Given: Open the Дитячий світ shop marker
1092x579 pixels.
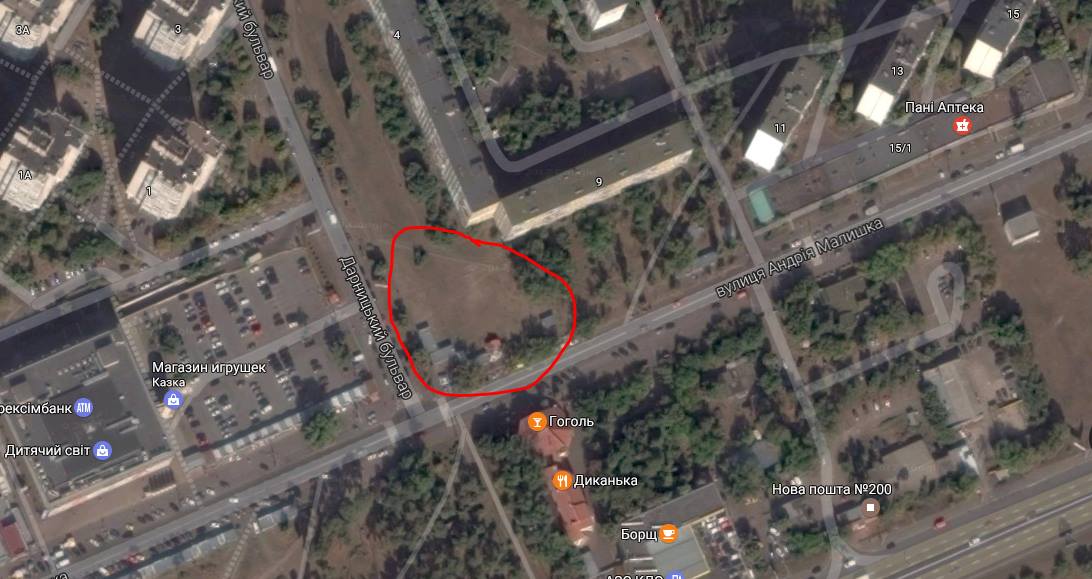Looking at the screenshot, I should point(103,450).
